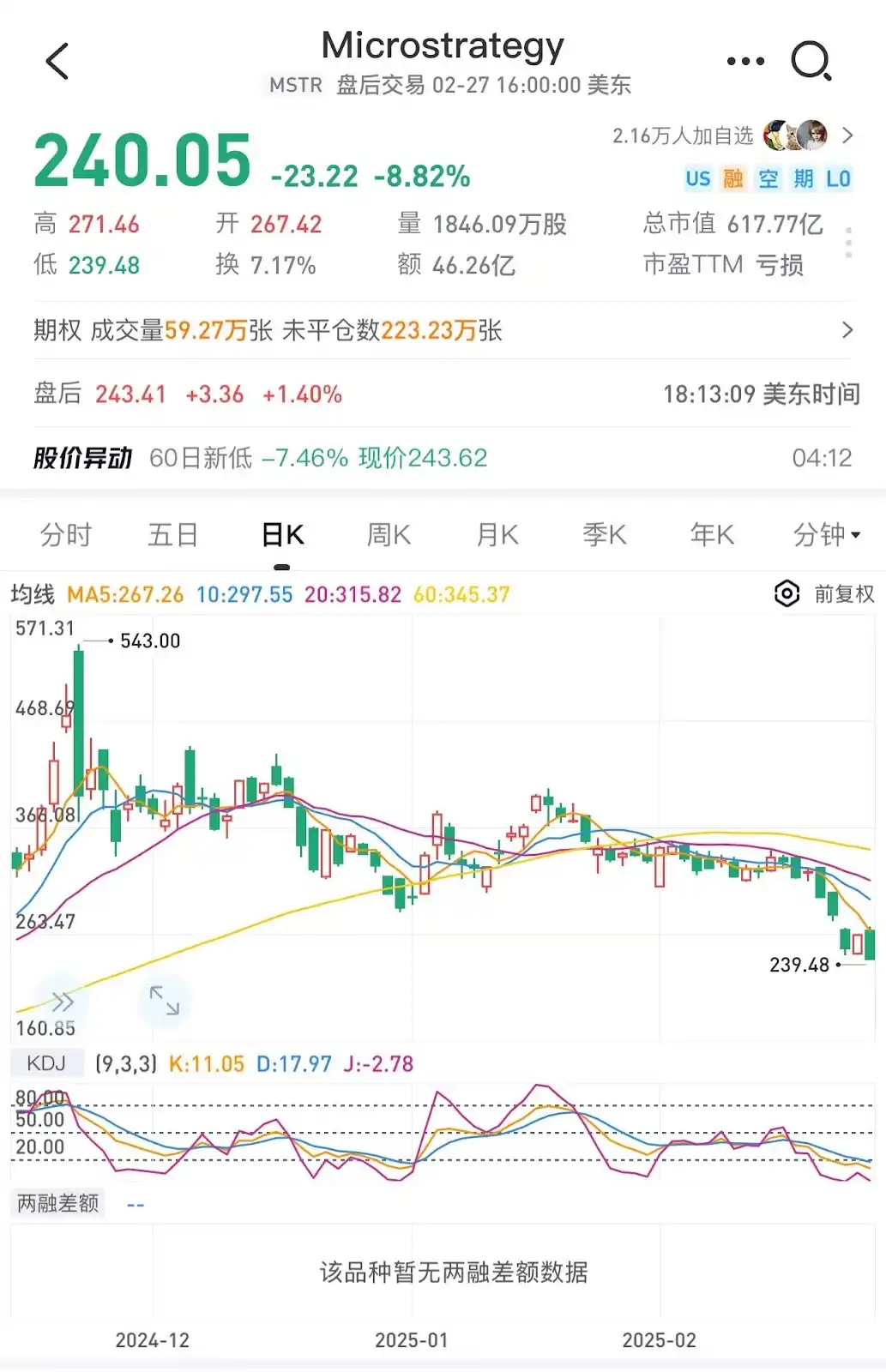Switch to the 五日 chart tab
The image size is (886, 1372).
(x=173, y=535)
